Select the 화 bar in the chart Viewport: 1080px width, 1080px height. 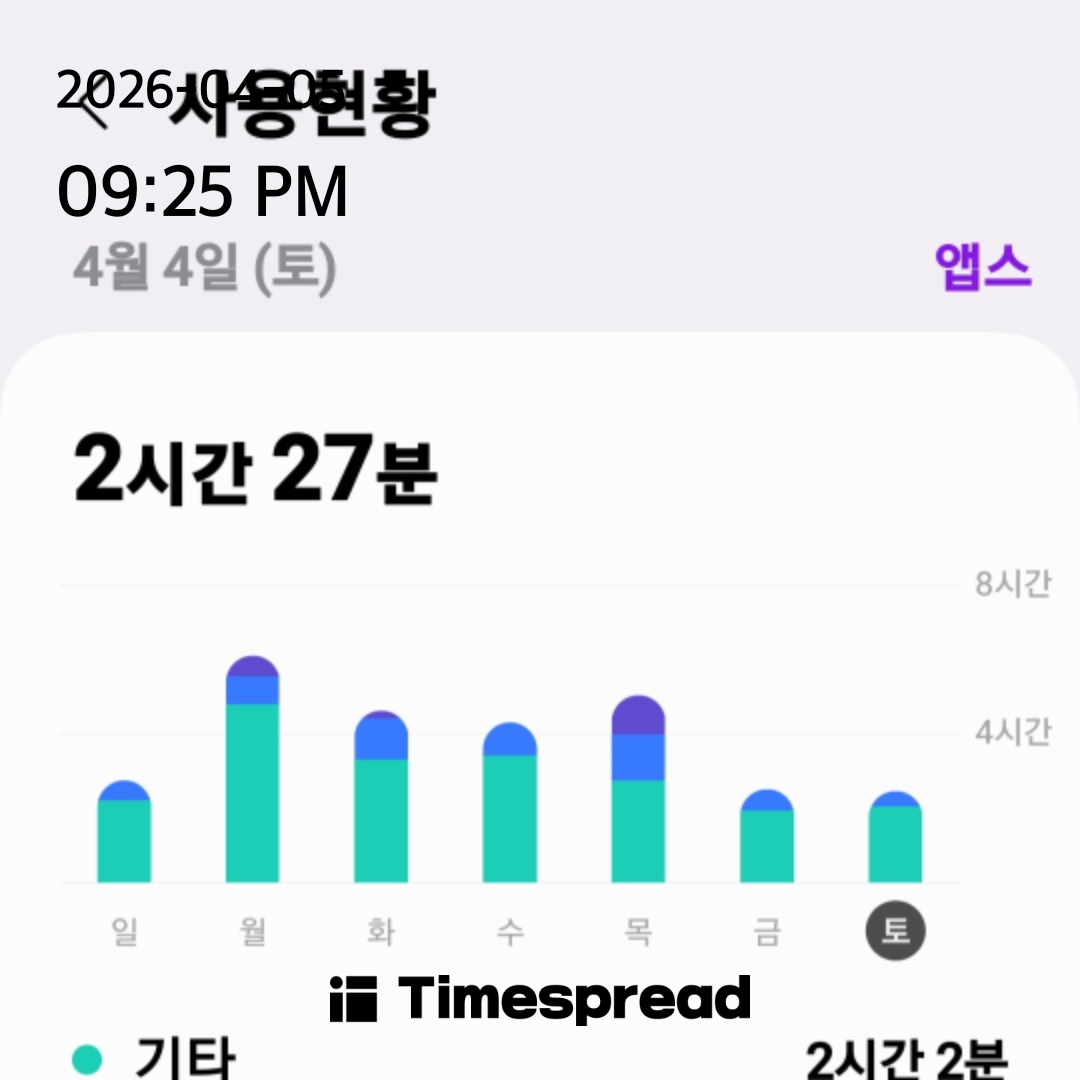pyautogui.click(x=381, y=800)
